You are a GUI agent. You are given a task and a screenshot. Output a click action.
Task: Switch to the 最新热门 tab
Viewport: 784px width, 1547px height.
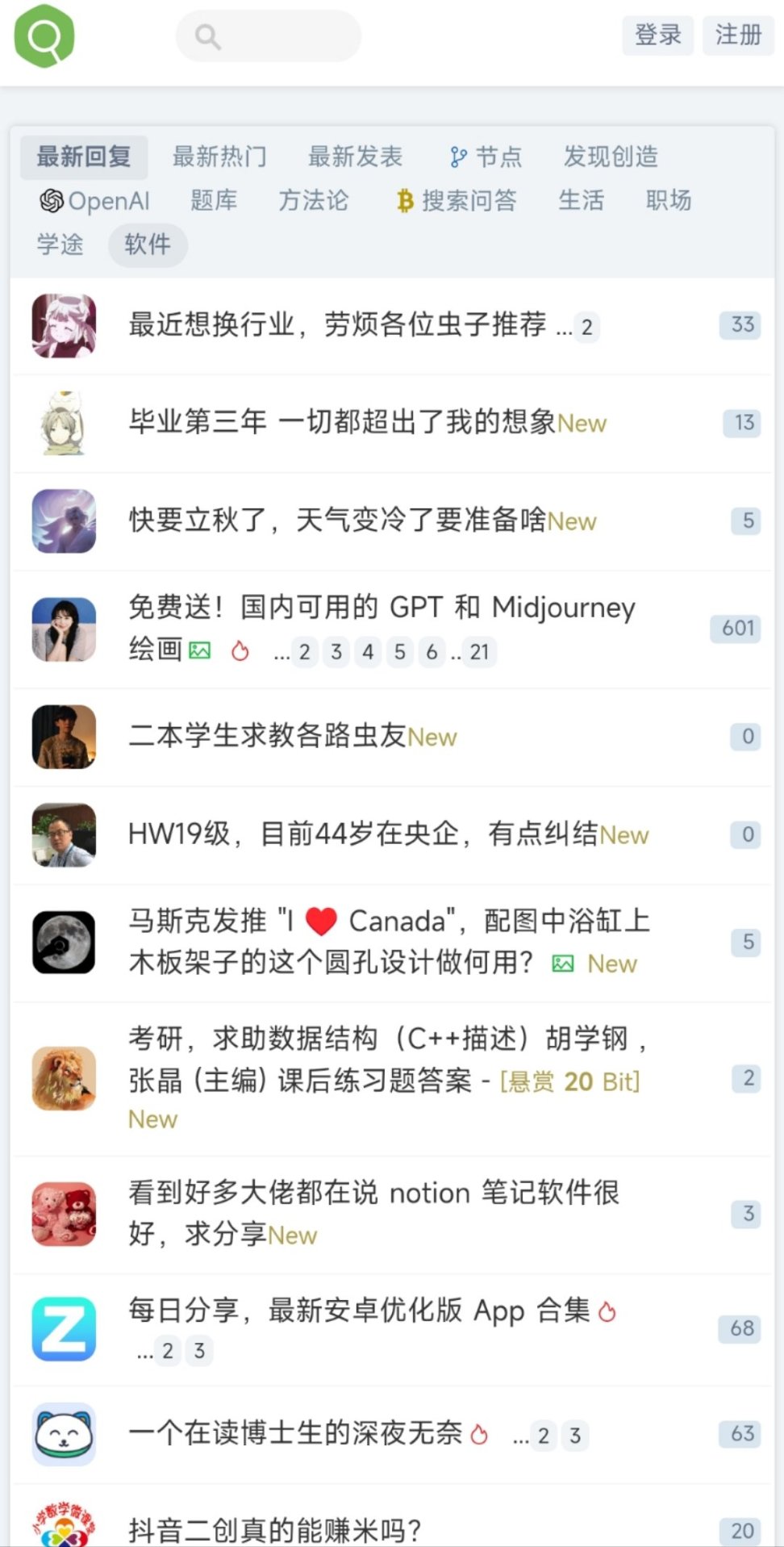coord(219,157)
